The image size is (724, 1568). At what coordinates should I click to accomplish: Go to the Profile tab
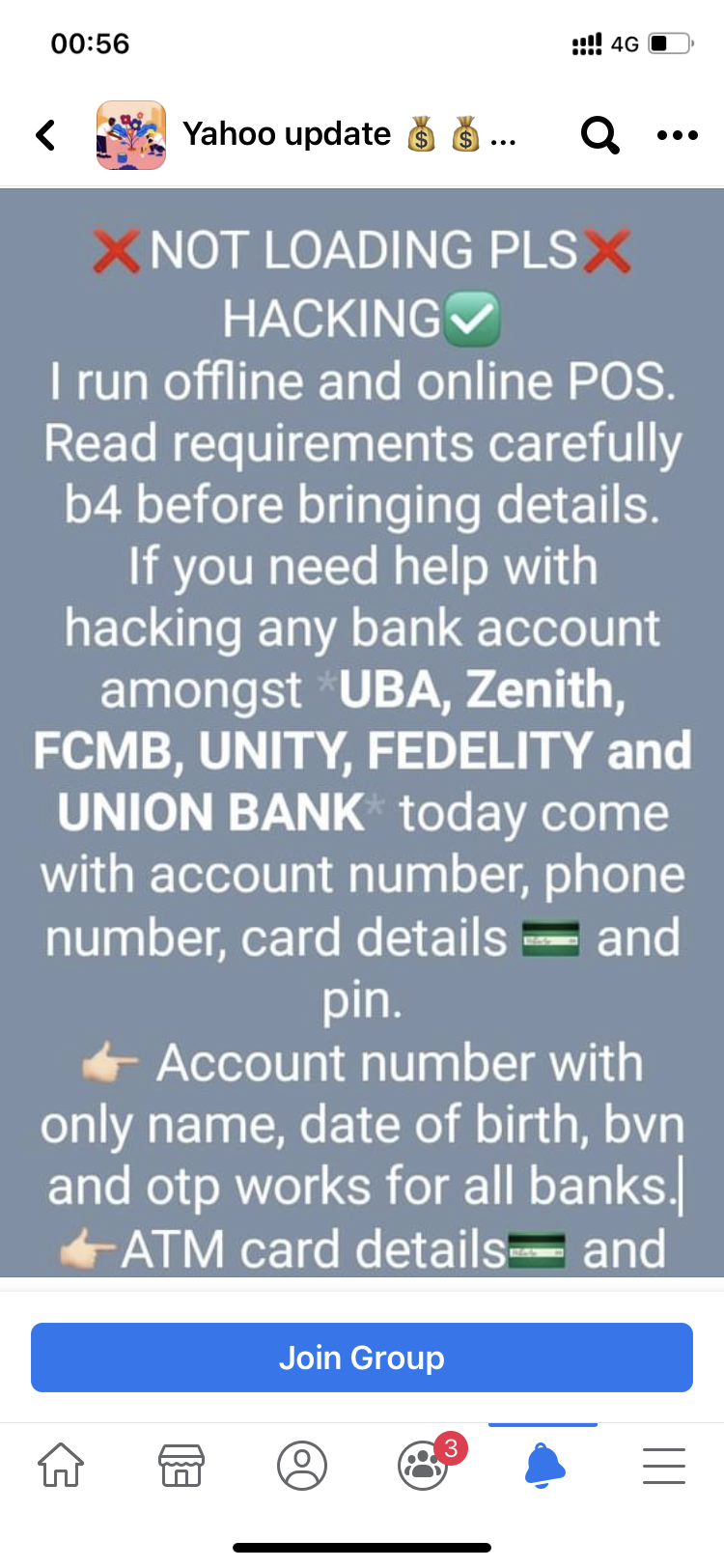[x=302, y=1465]
